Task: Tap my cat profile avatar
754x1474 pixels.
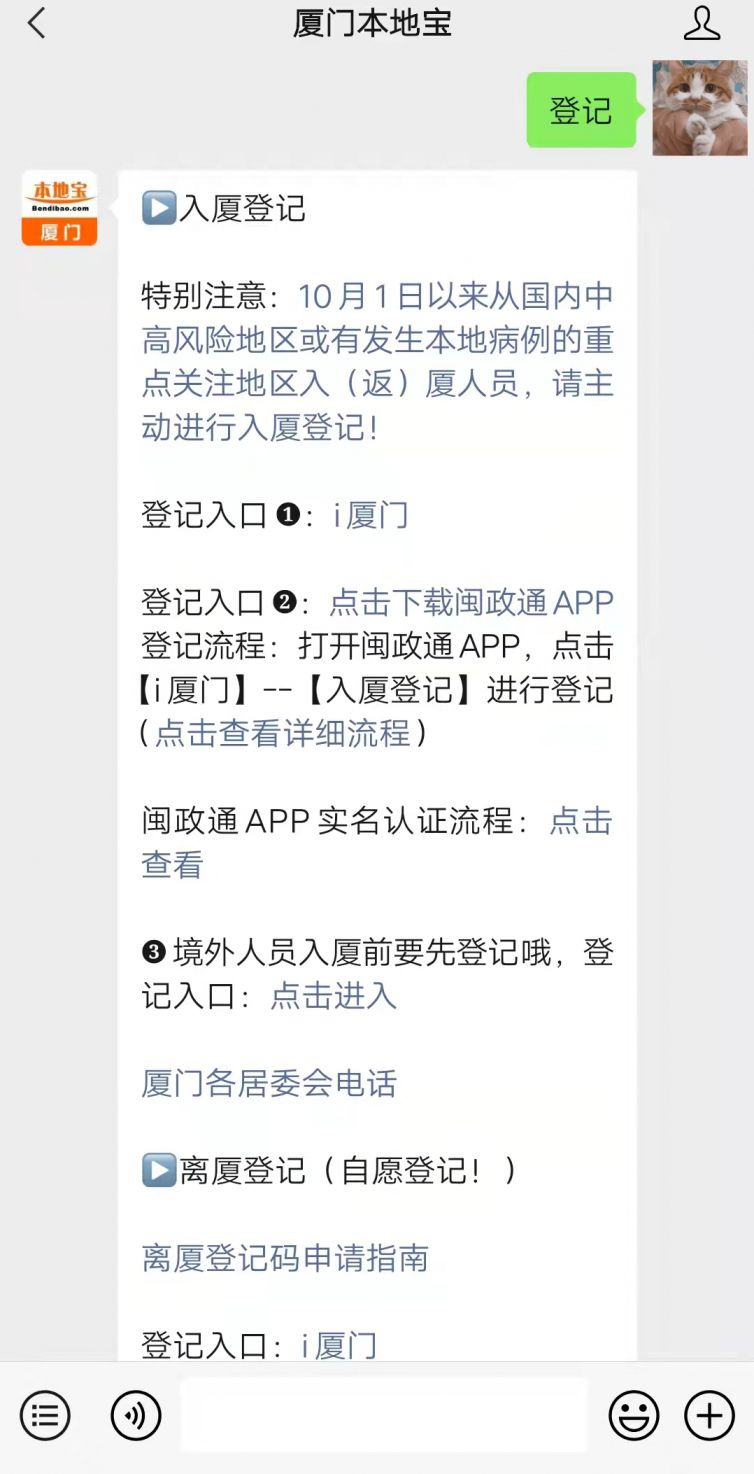Action: pos(699,108)
